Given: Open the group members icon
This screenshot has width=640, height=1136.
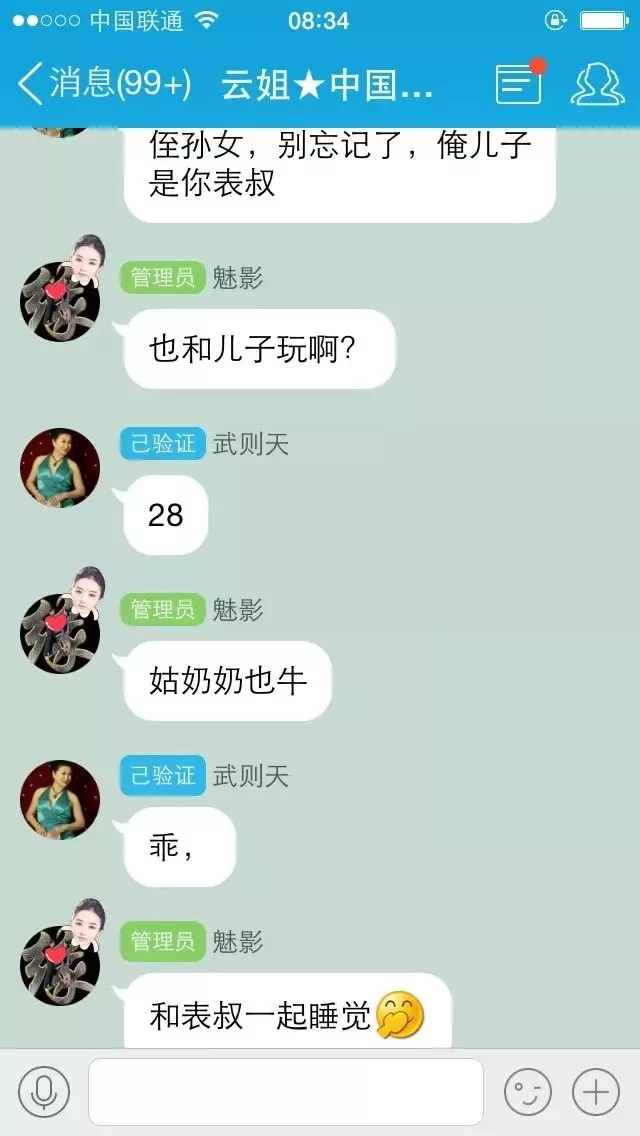Looking at the screenshot, I should (x=597, y=84).
